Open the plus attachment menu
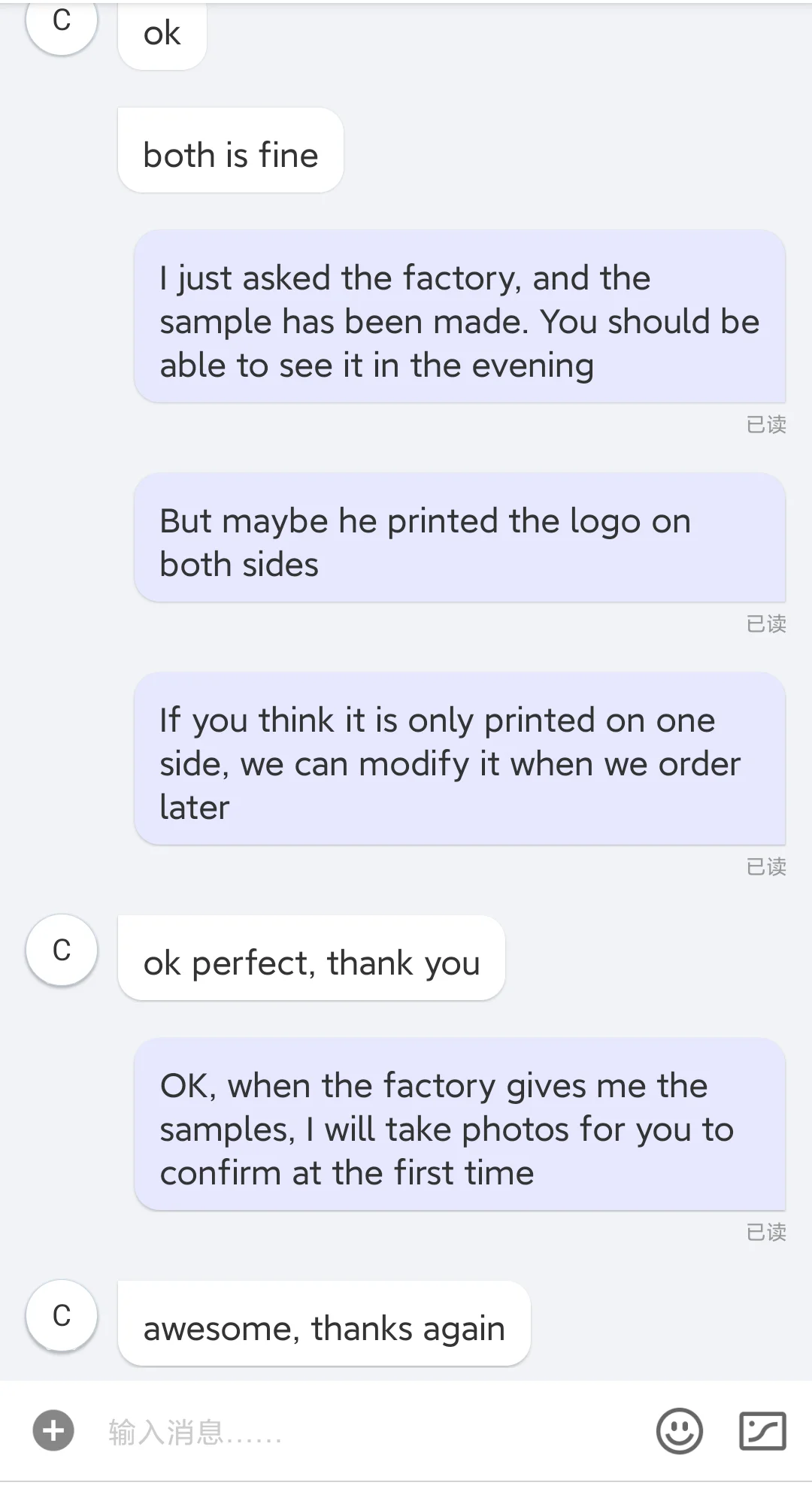The image size is (812, 1489). (x=53, y=1430)
